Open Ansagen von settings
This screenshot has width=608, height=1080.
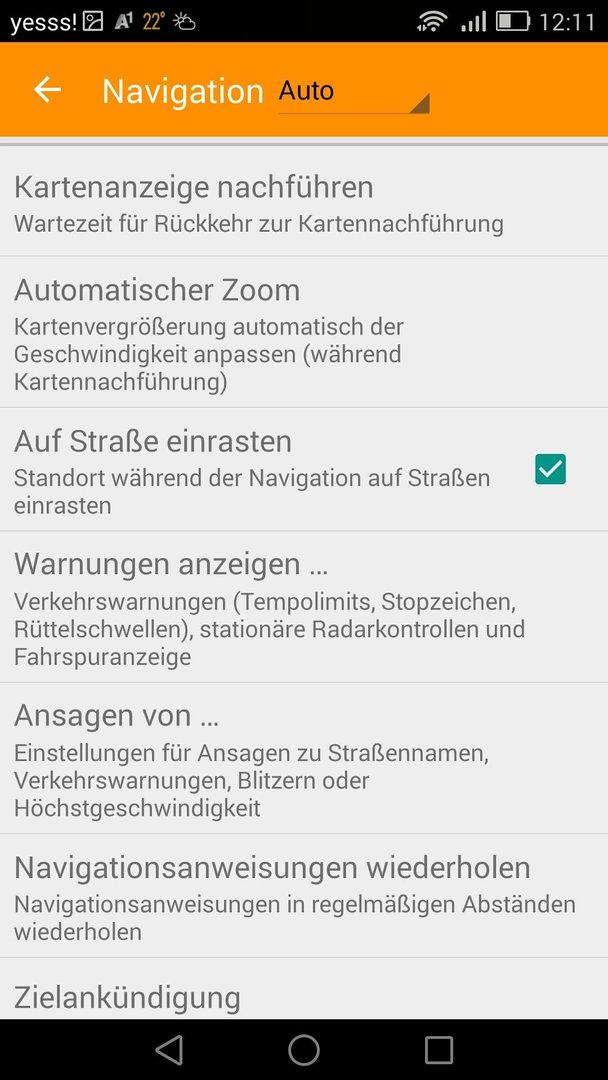coord(304,759)
